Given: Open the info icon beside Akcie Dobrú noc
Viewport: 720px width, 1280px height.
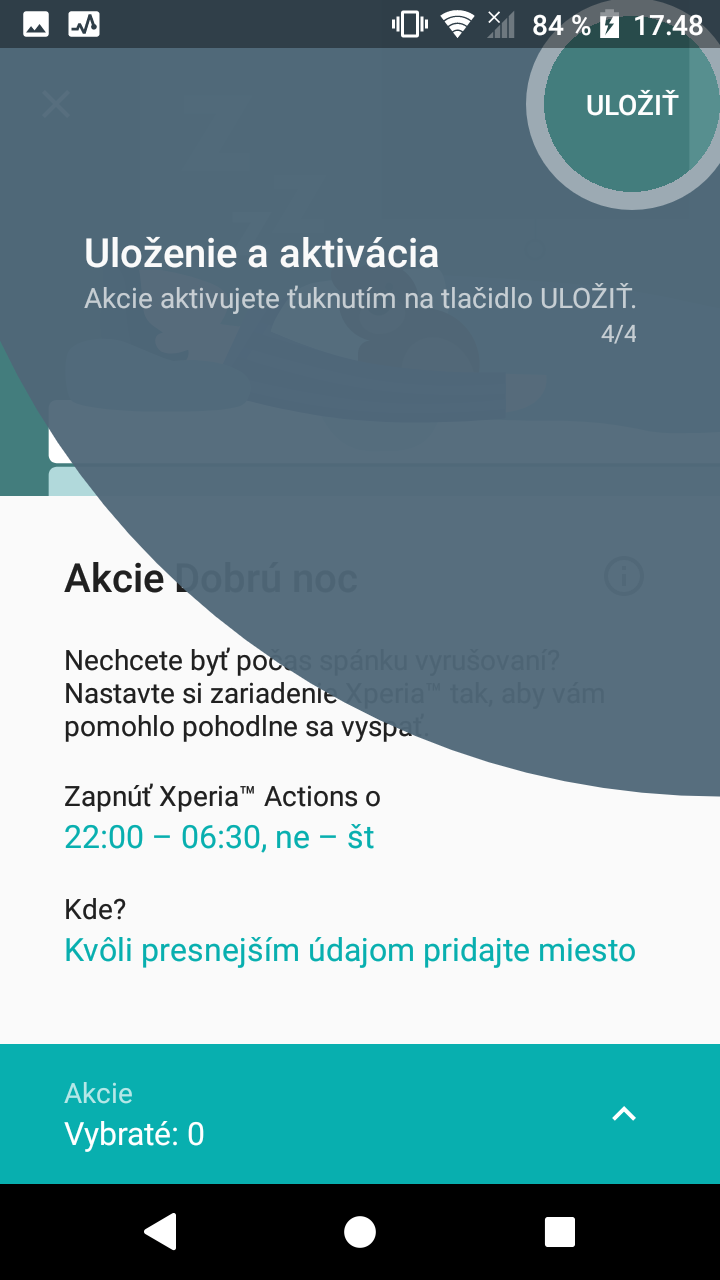Looking at the screenshot, I should 624,577.
